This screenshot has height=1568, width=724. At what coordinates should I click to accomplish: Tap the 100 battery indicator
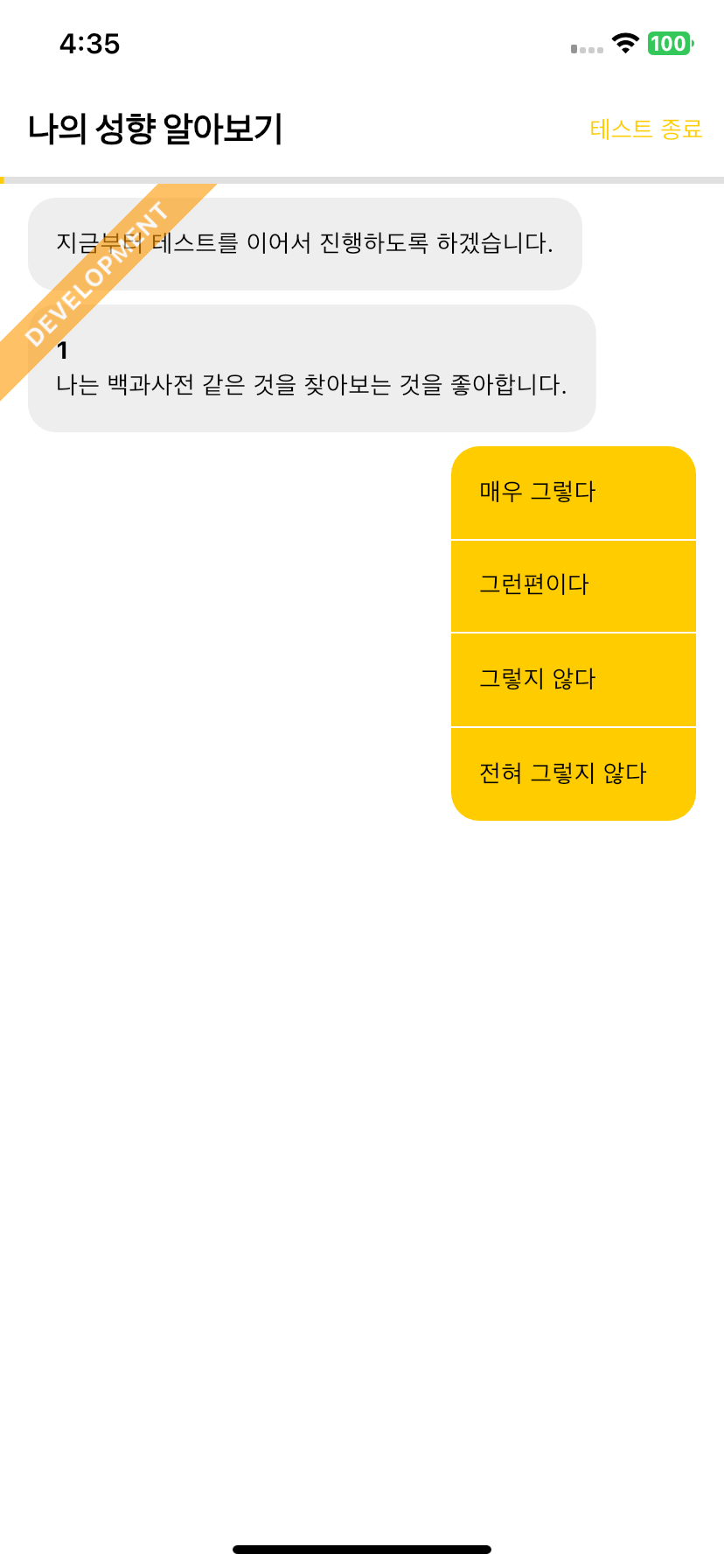(x=672, y=42)
